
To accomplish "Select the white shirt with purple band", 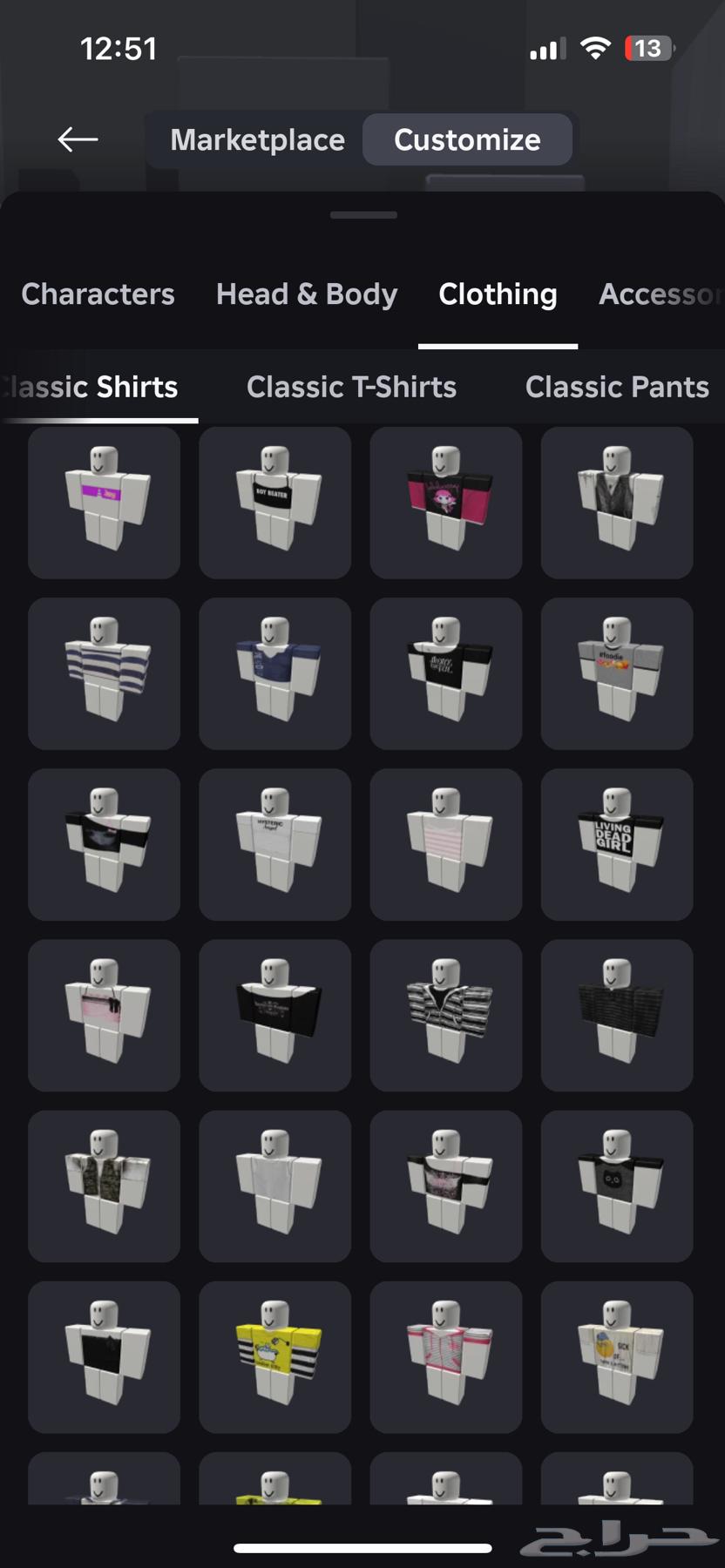I will [x=105, y=503].
